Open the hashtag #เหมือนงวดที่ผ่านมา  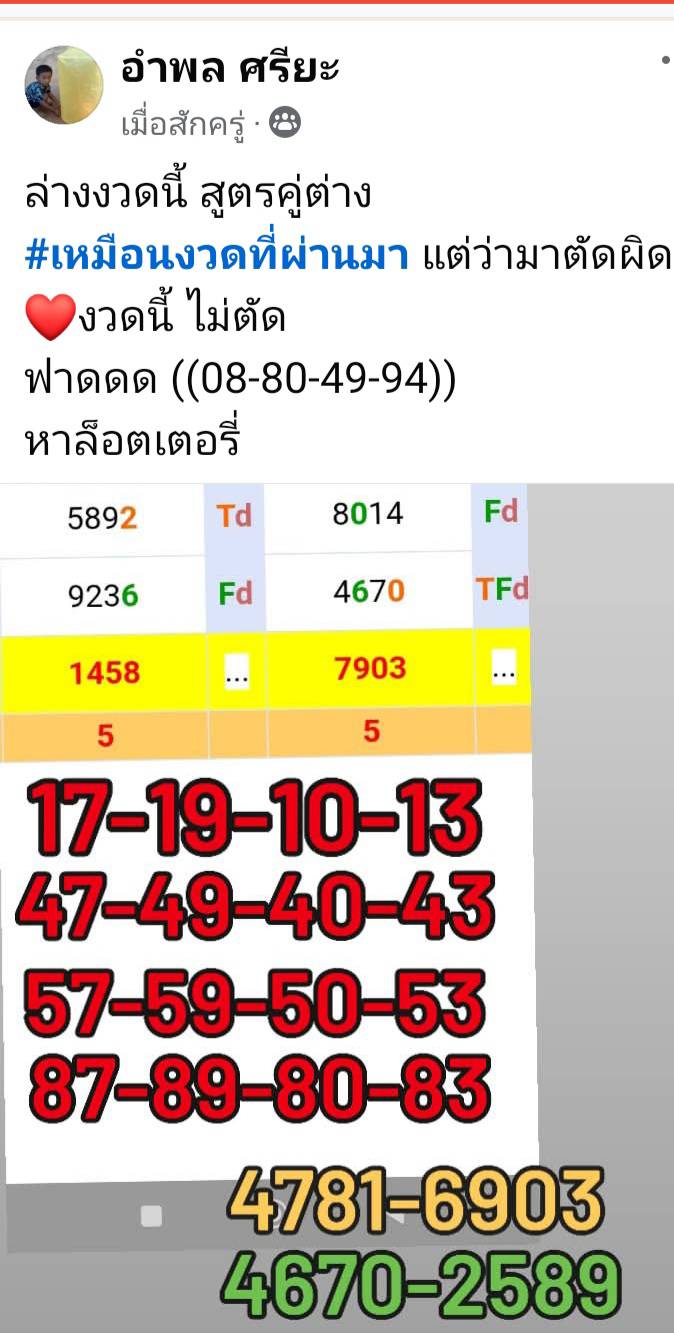click(x=216, y=256)
